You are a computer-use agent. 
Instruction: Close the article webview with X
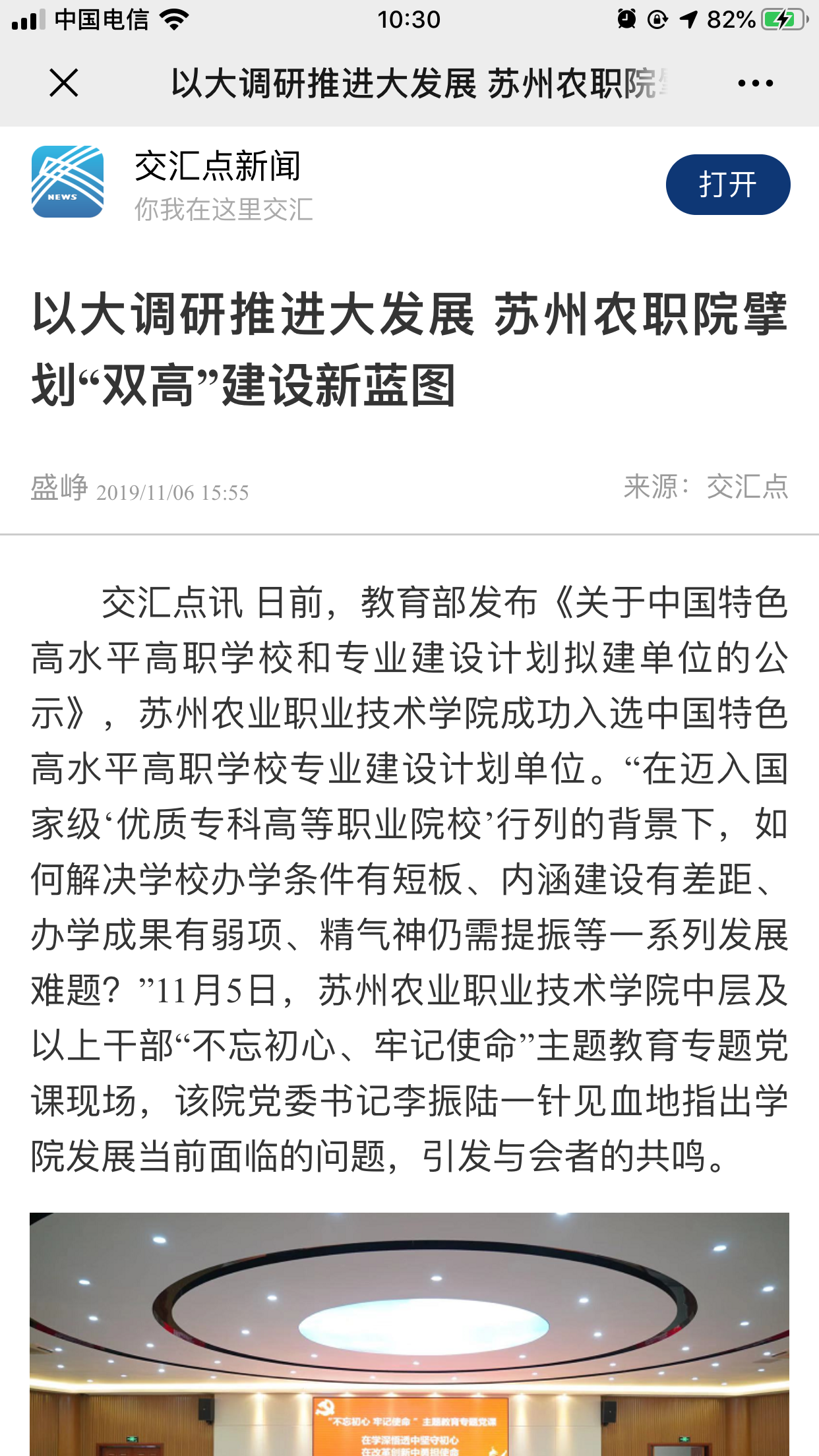[x=64, y=83]
